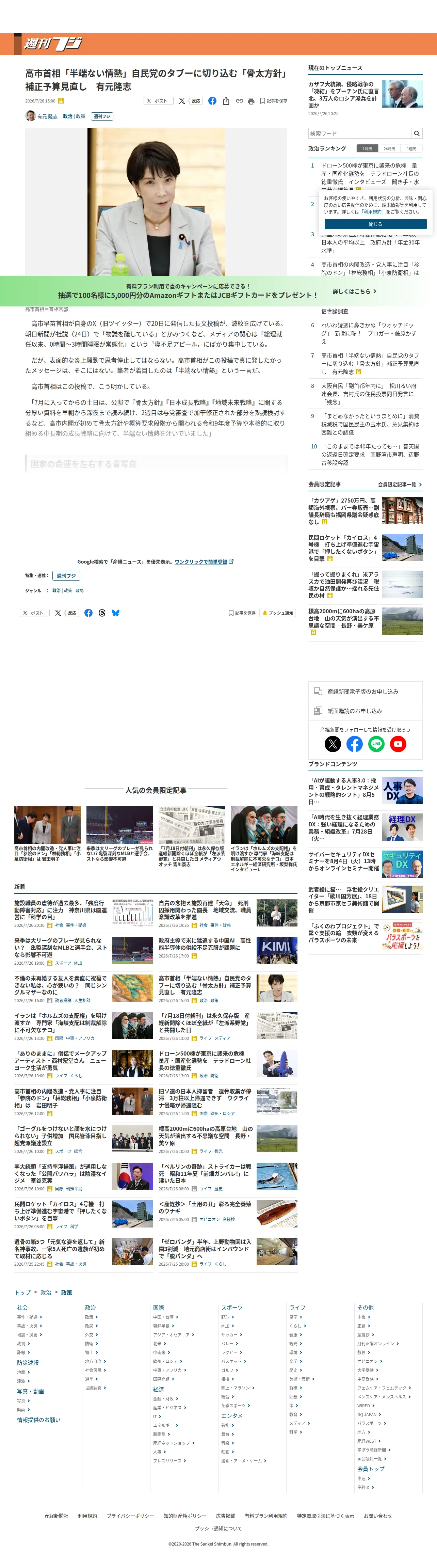Print this article
Image resolution: width=437 pixels, height=1568 pixels.
pos(251,101)
